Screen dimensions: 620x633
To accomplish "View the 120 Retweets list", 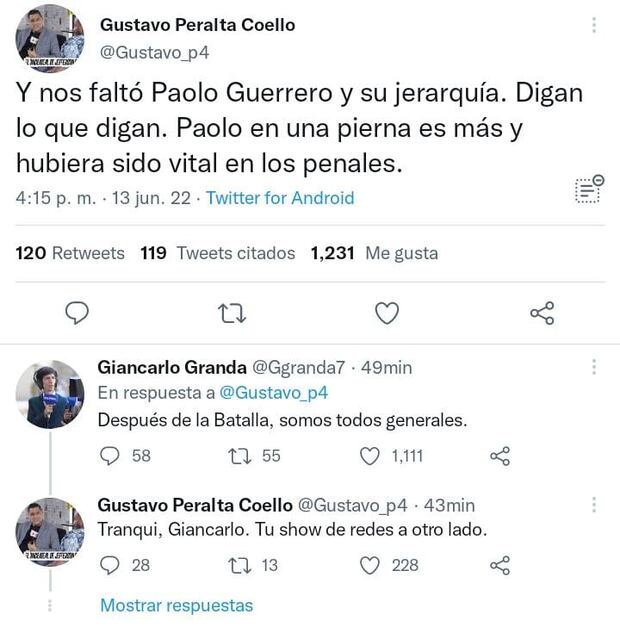I will [x=70, y=253].
